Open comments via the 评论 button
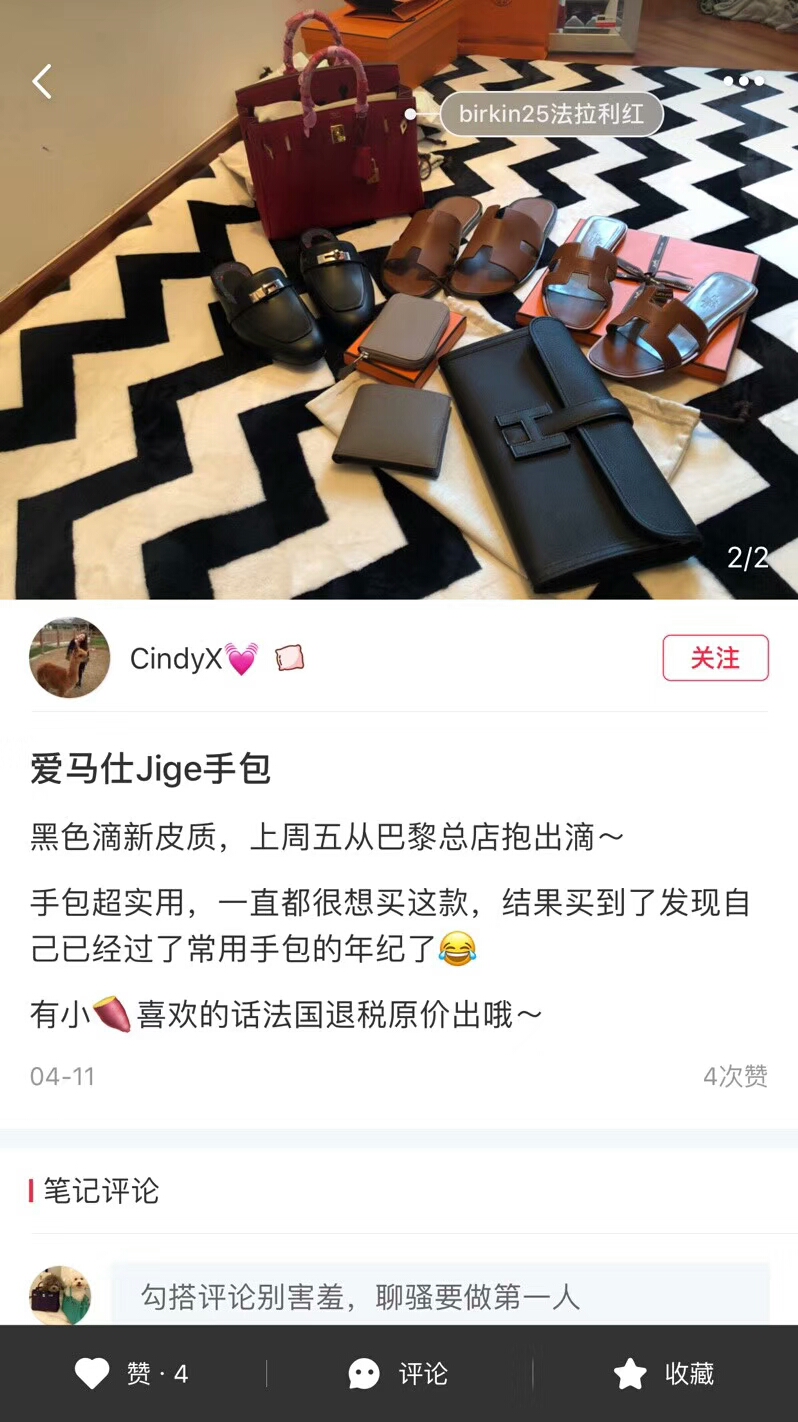Screen dimensions: 798x1422 click(x=398, y=1374)
